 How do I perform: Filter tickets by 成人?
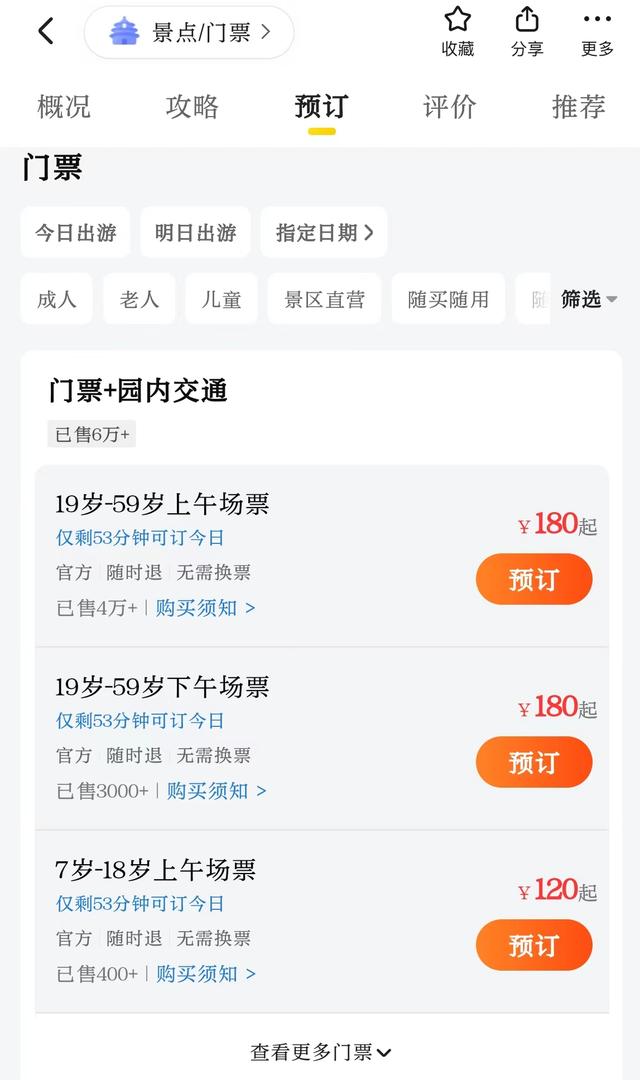[57, 299]
